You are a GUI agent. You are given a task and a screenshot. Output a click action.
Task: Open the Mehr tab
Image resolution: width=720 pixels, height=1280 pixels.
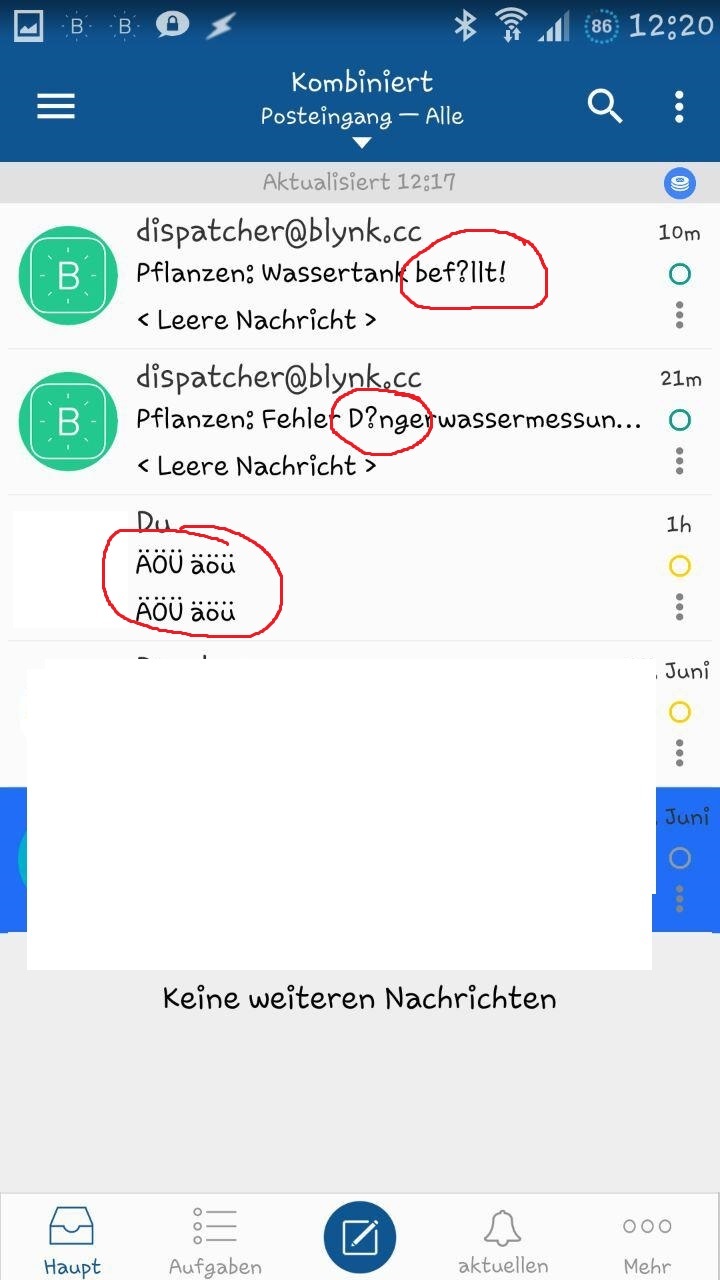pos(647,1240)
